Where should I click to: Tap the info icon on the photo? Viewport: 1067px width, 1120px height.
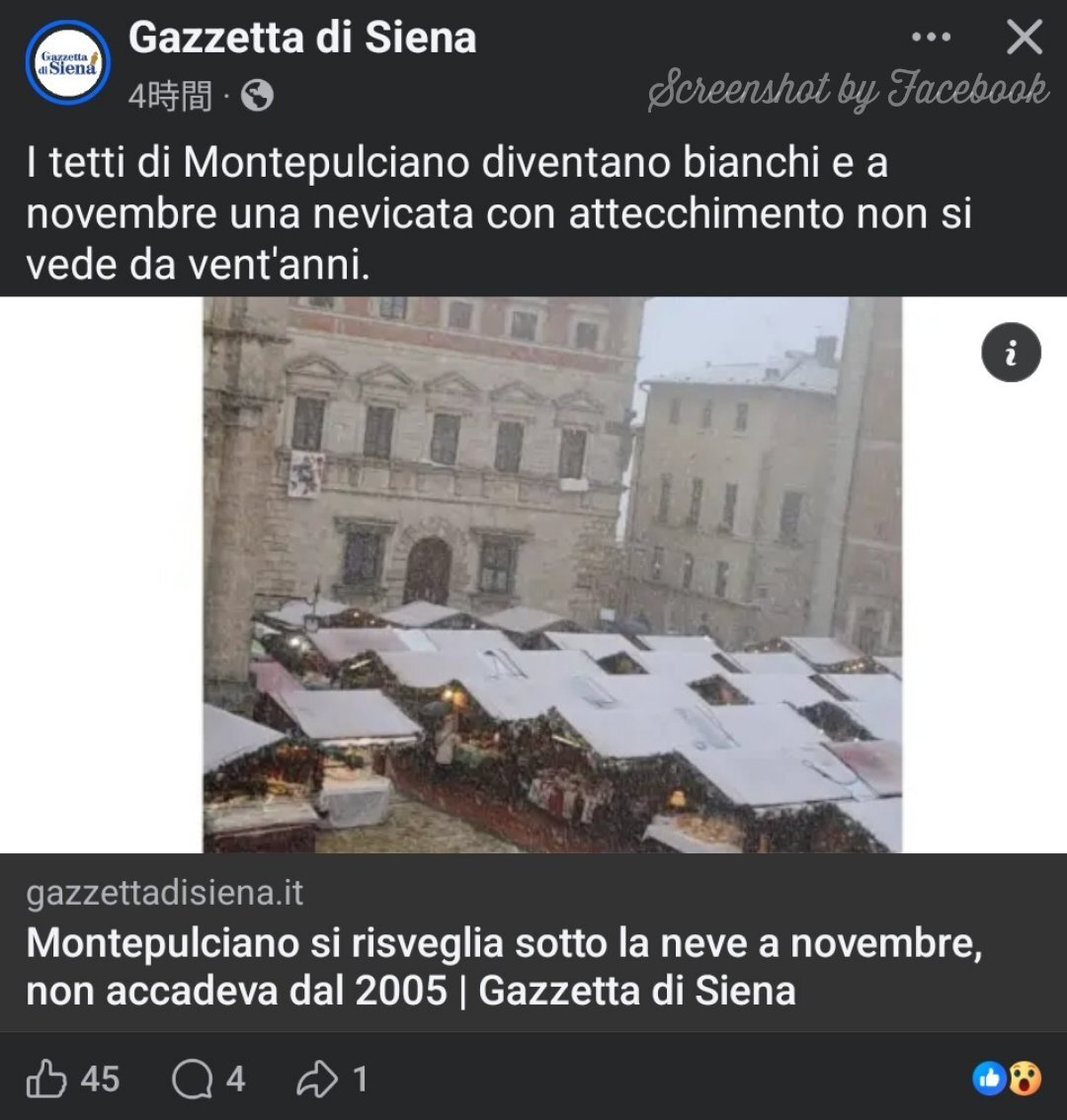coord(1011,353)
